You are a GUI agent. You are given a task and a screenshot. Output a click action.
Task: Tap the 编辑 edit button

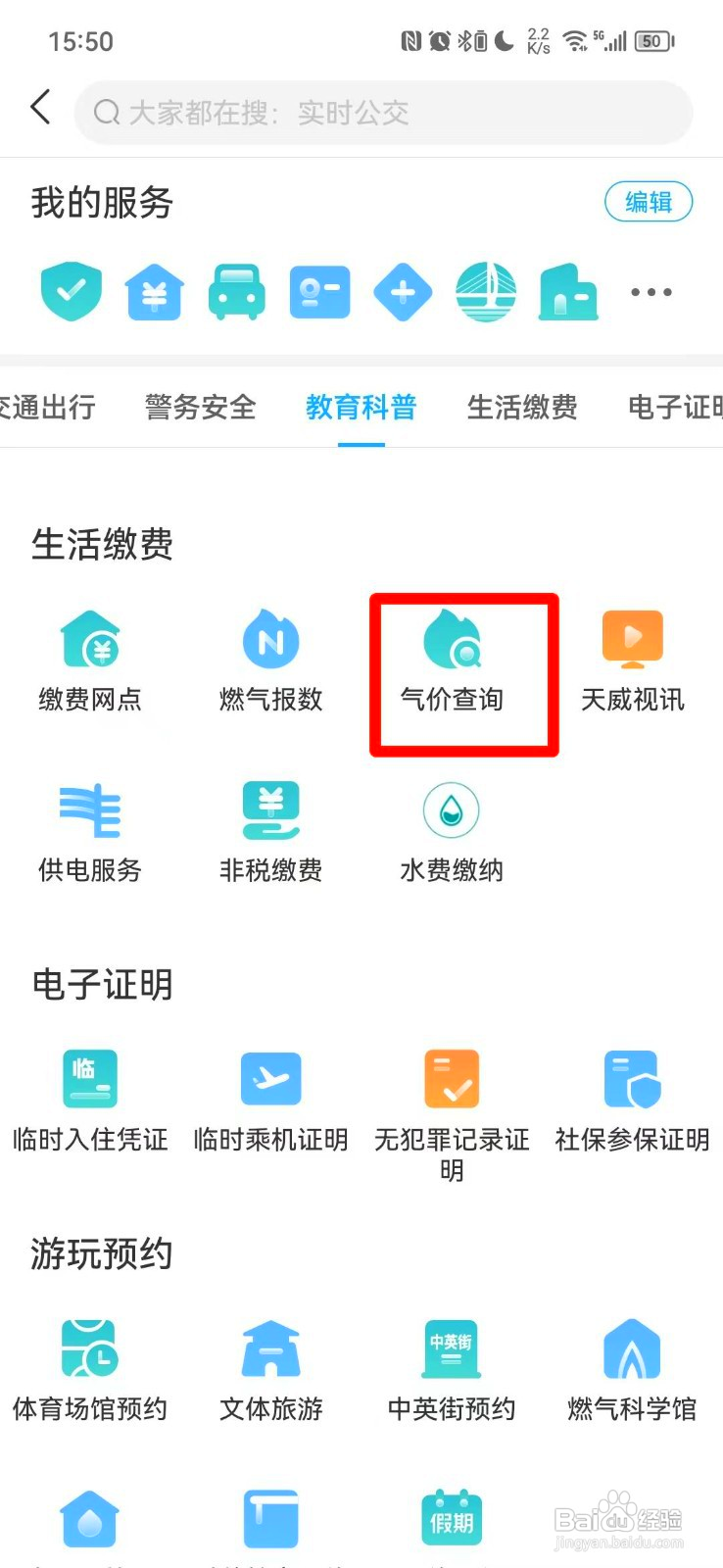pyautogui.click(x=649, y=202)
